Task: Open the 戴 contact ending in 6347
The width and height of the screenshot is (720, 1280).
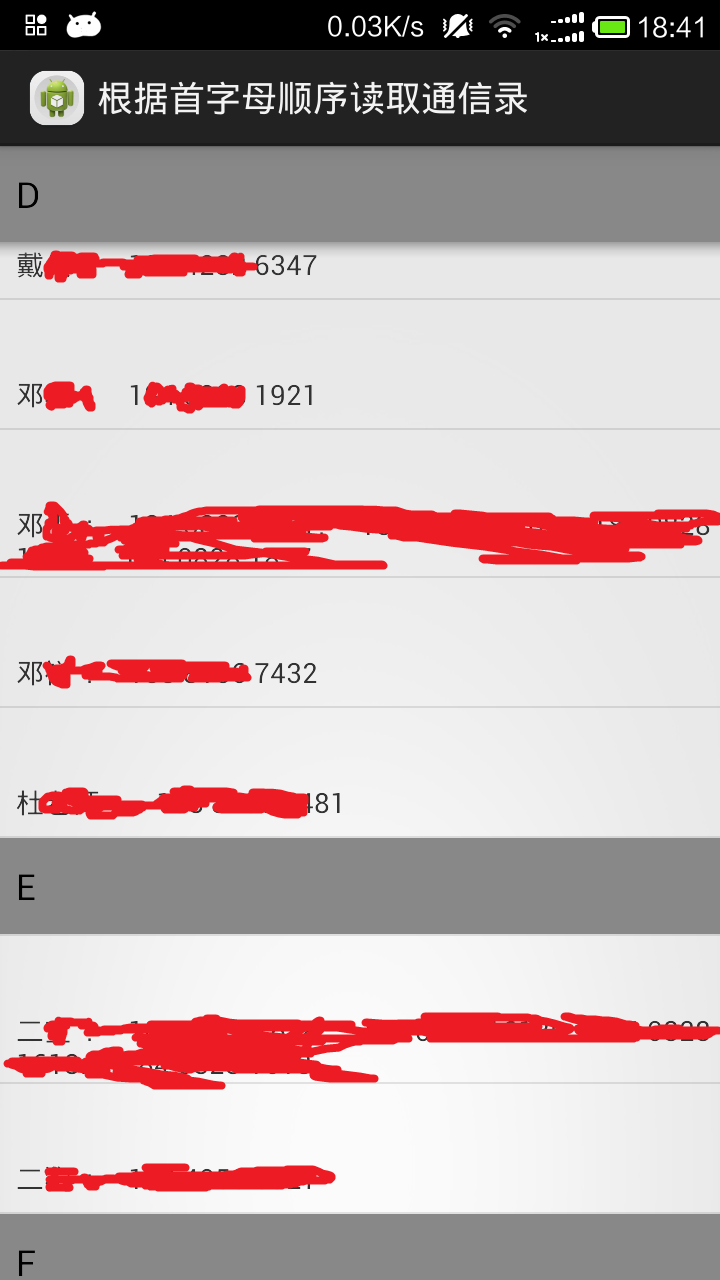Action: [x=360, y=268]
